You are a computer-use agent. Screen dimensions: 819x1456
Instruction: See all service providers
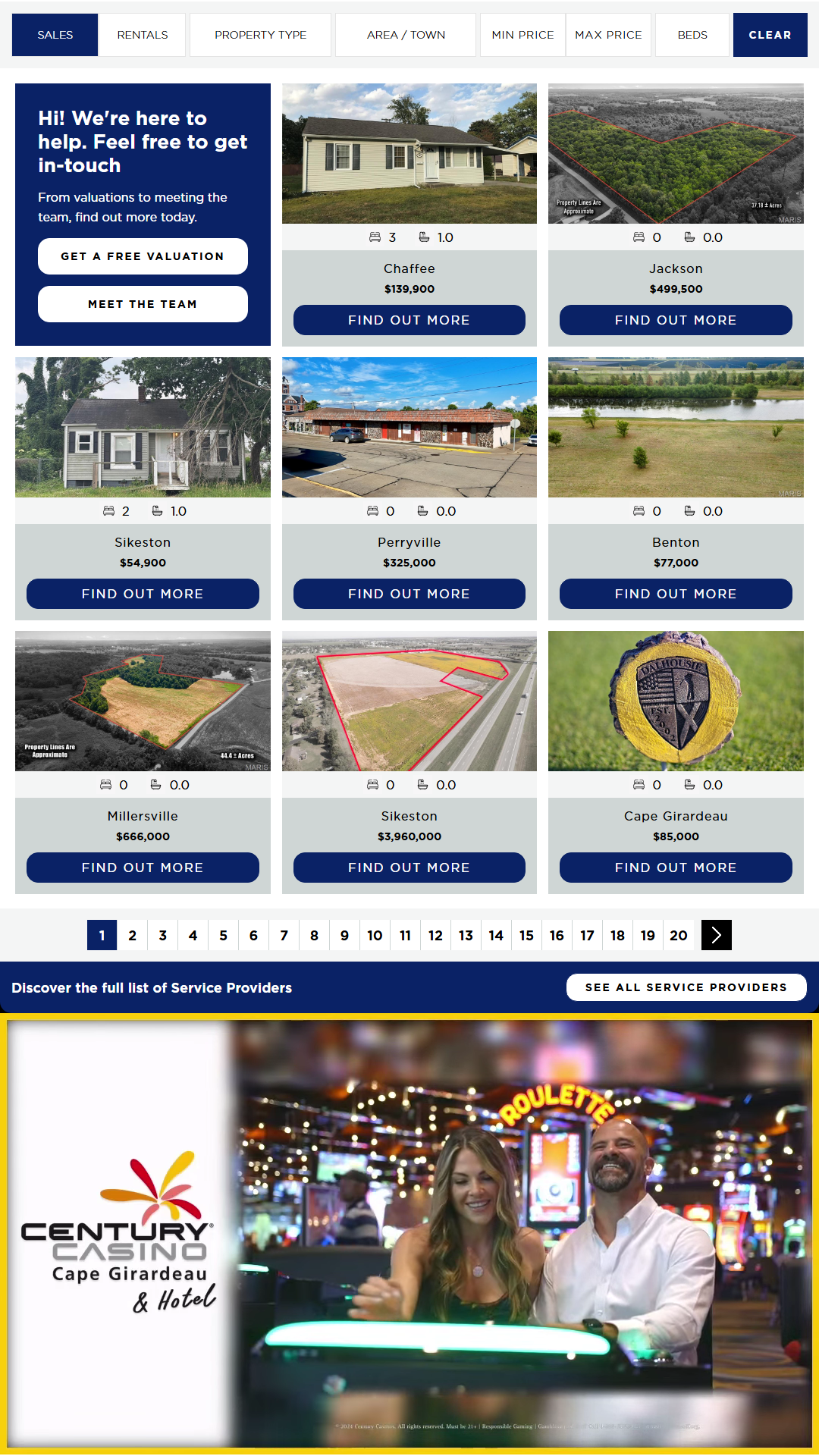686,987
